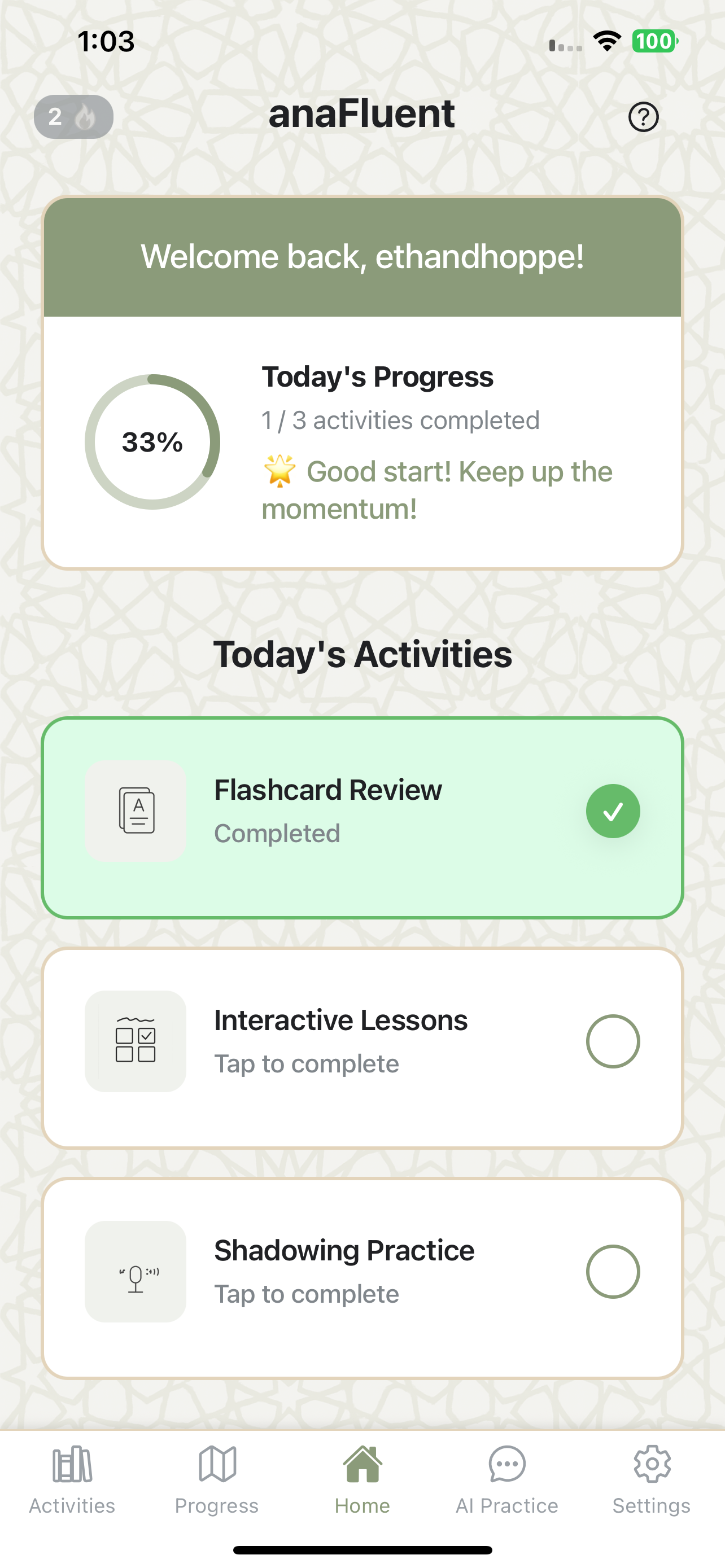
Task: Mark Interactive Lessons as complete
Action: point(613,1041)
